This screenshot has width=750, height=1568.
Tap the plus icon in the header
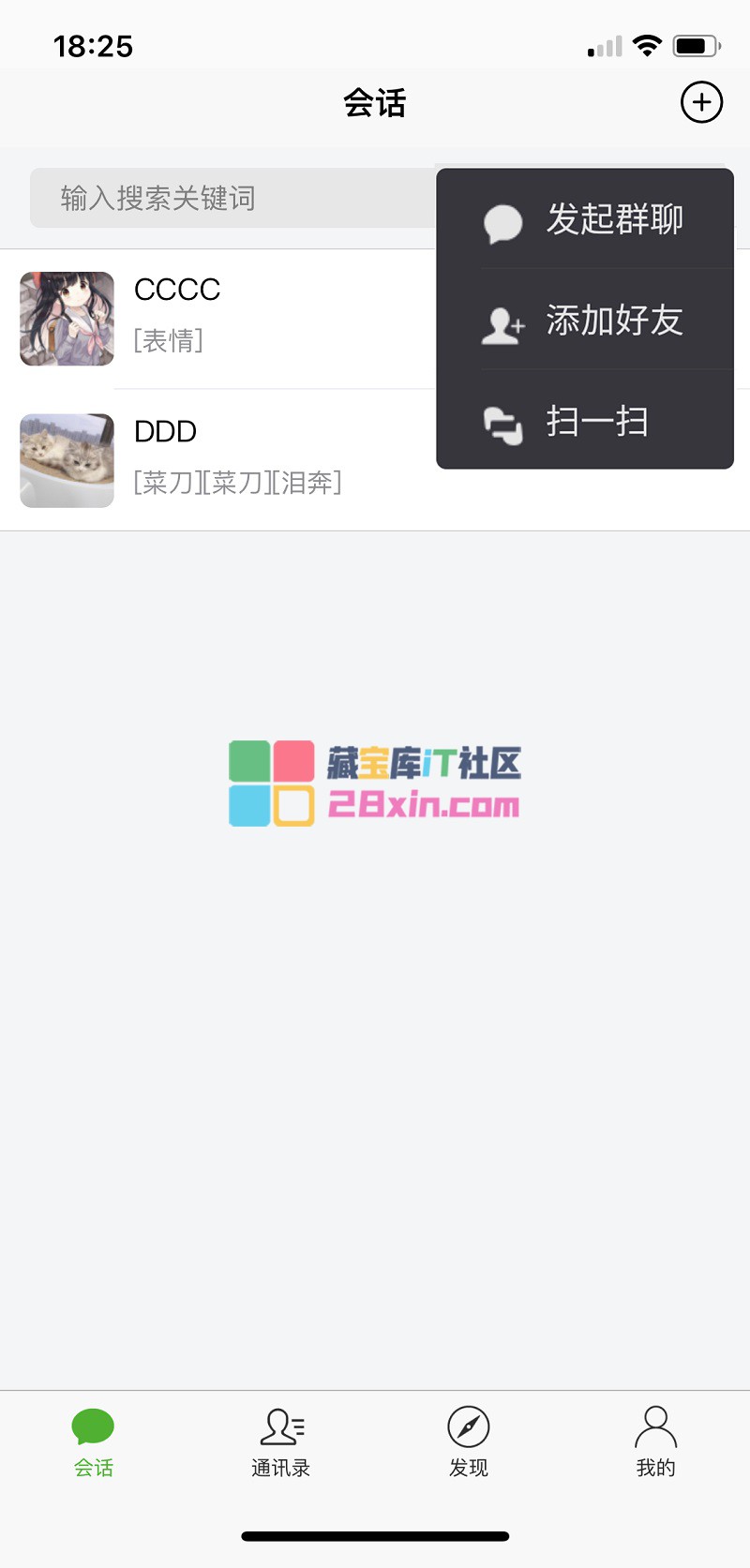click(x=701, y=102)
